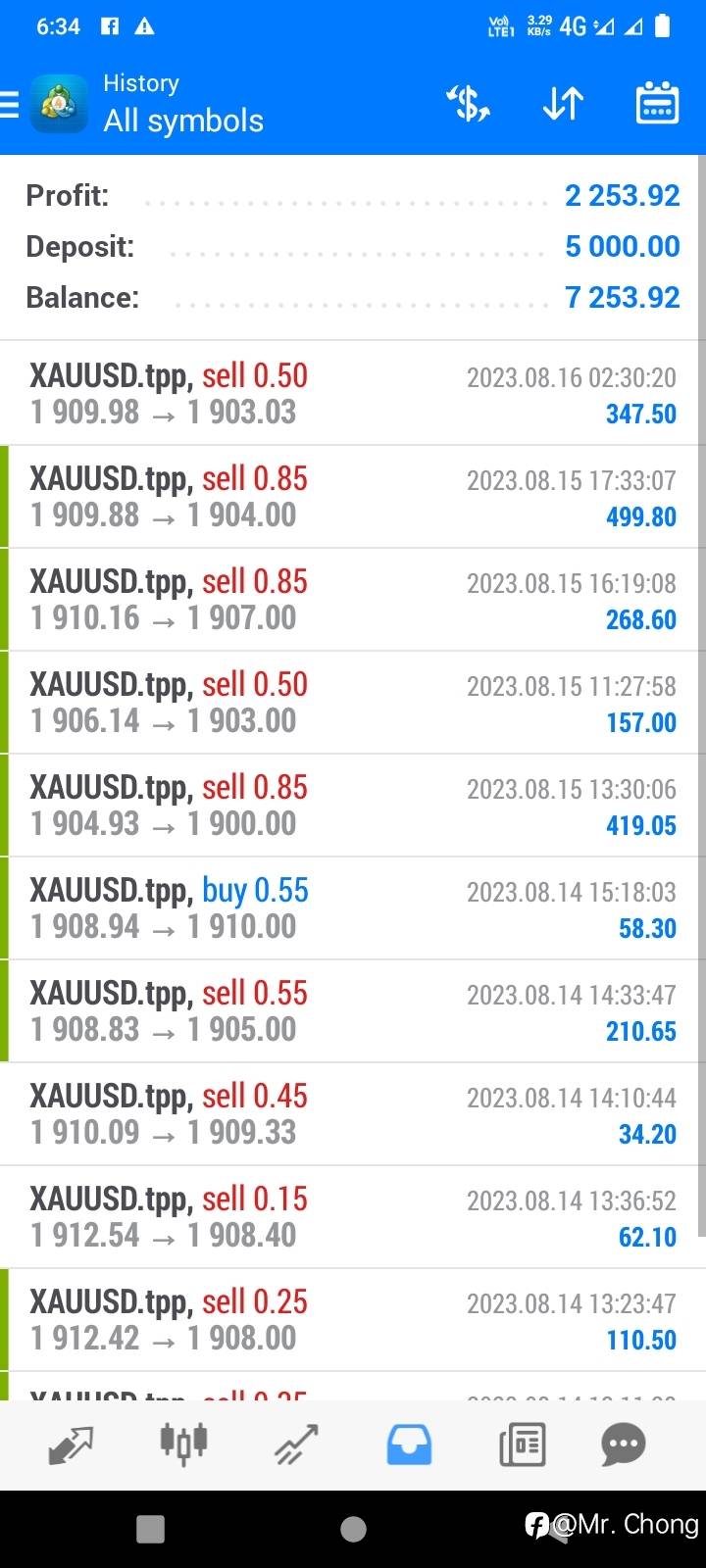This screenshot has height=1568, width=706.
Task: Open the trade with profit 210.65
Action: (353, 1011)
